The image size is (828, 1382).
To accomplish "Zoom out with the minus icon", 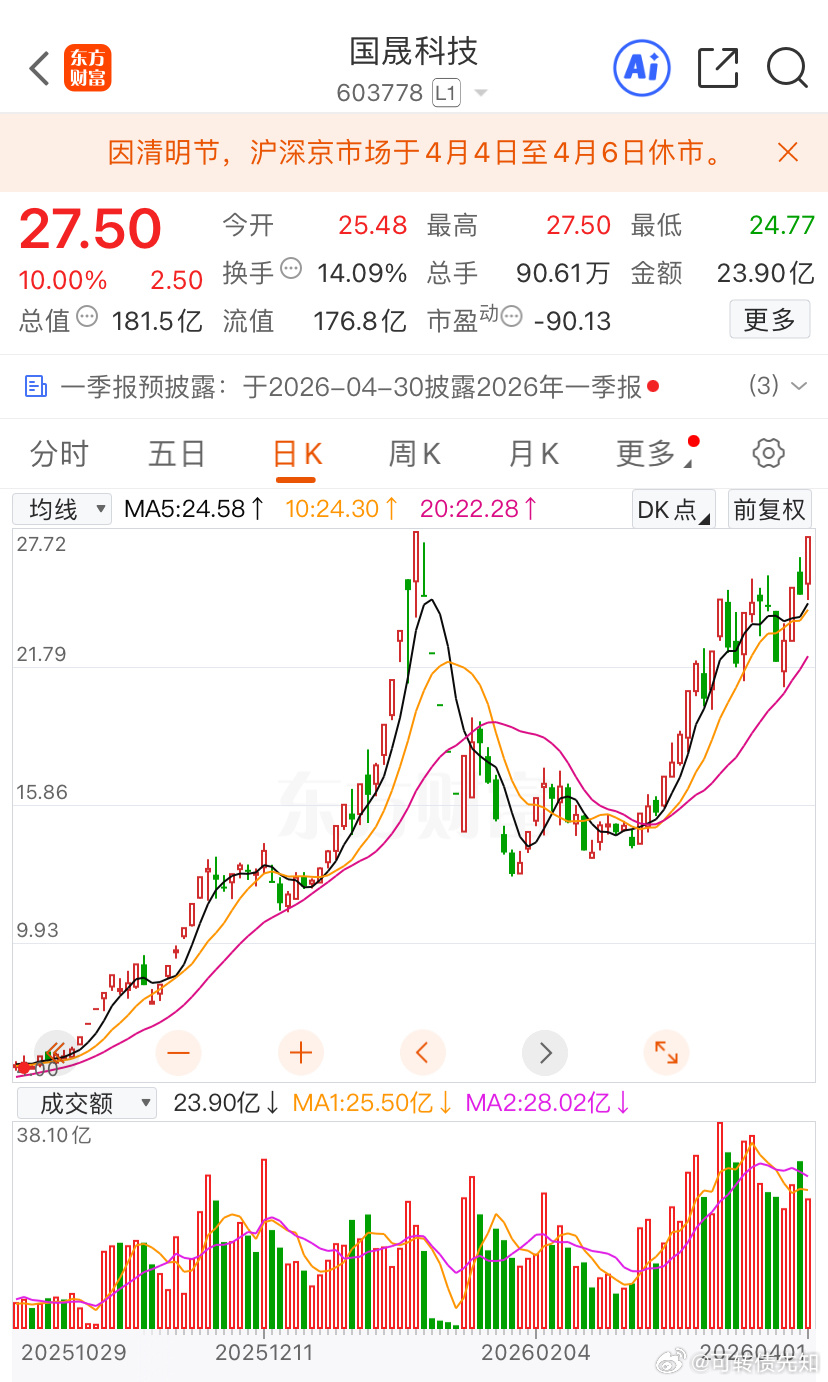I will 177,1052.
